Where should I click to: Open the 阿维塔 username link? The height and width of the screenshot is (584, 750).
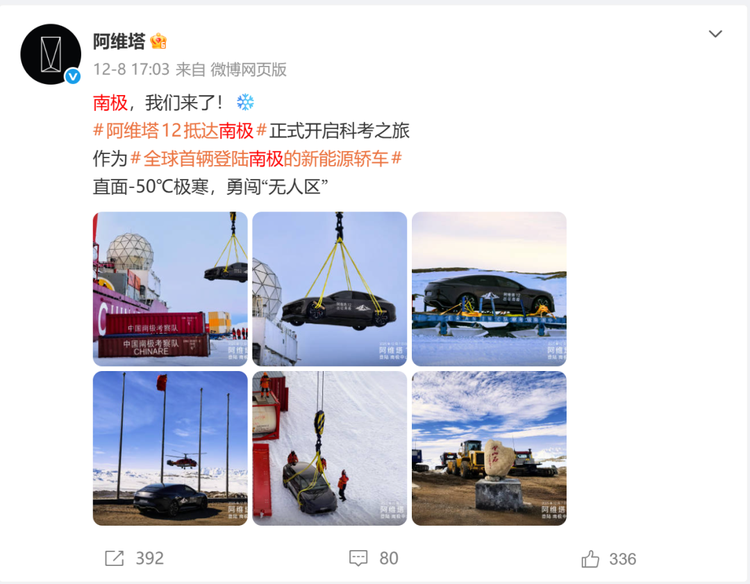[118, 41]
